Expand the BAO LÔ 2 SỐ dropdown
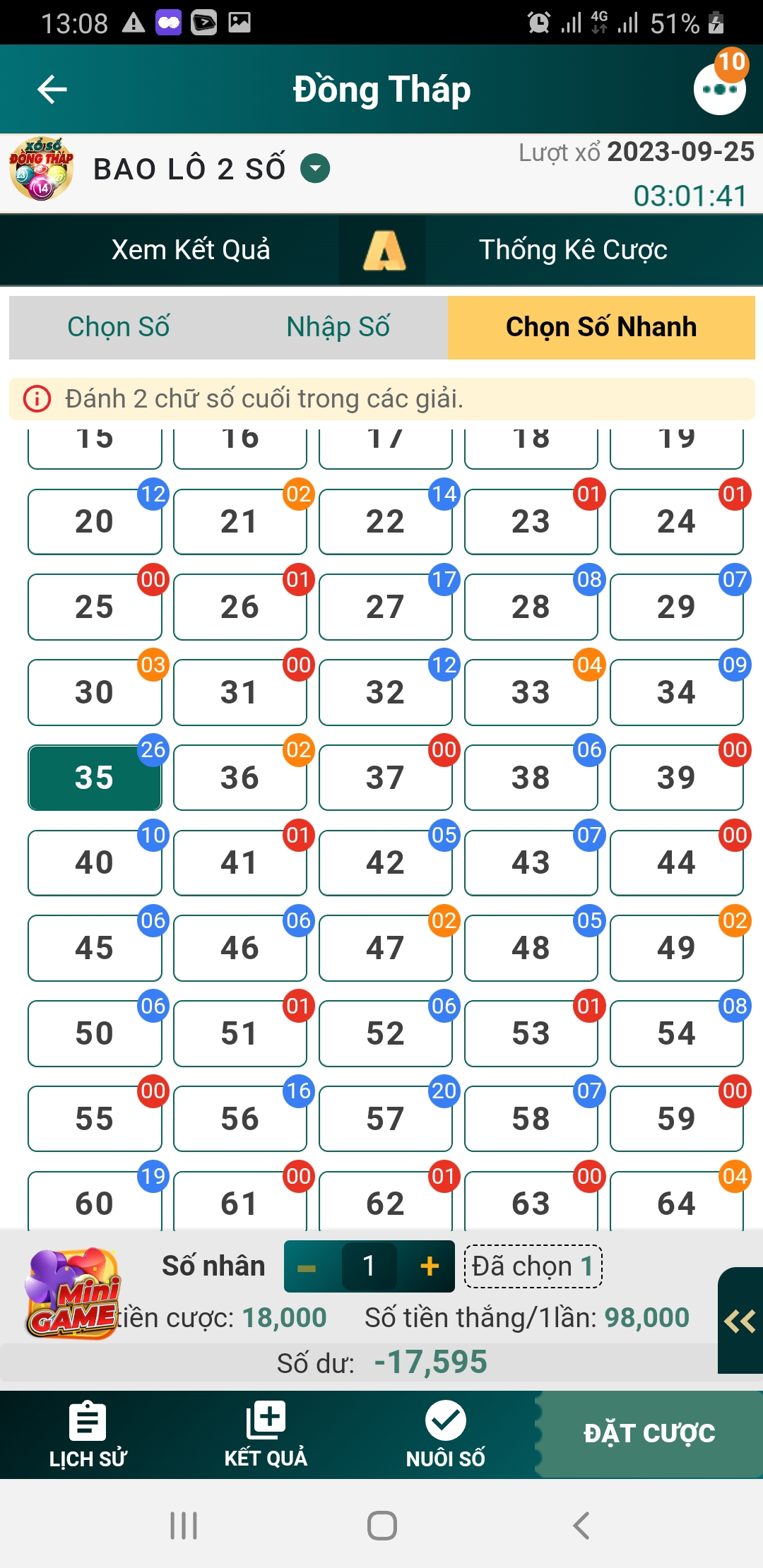The width and height of the screenshot is (763, 1568). tap(315, 169)
